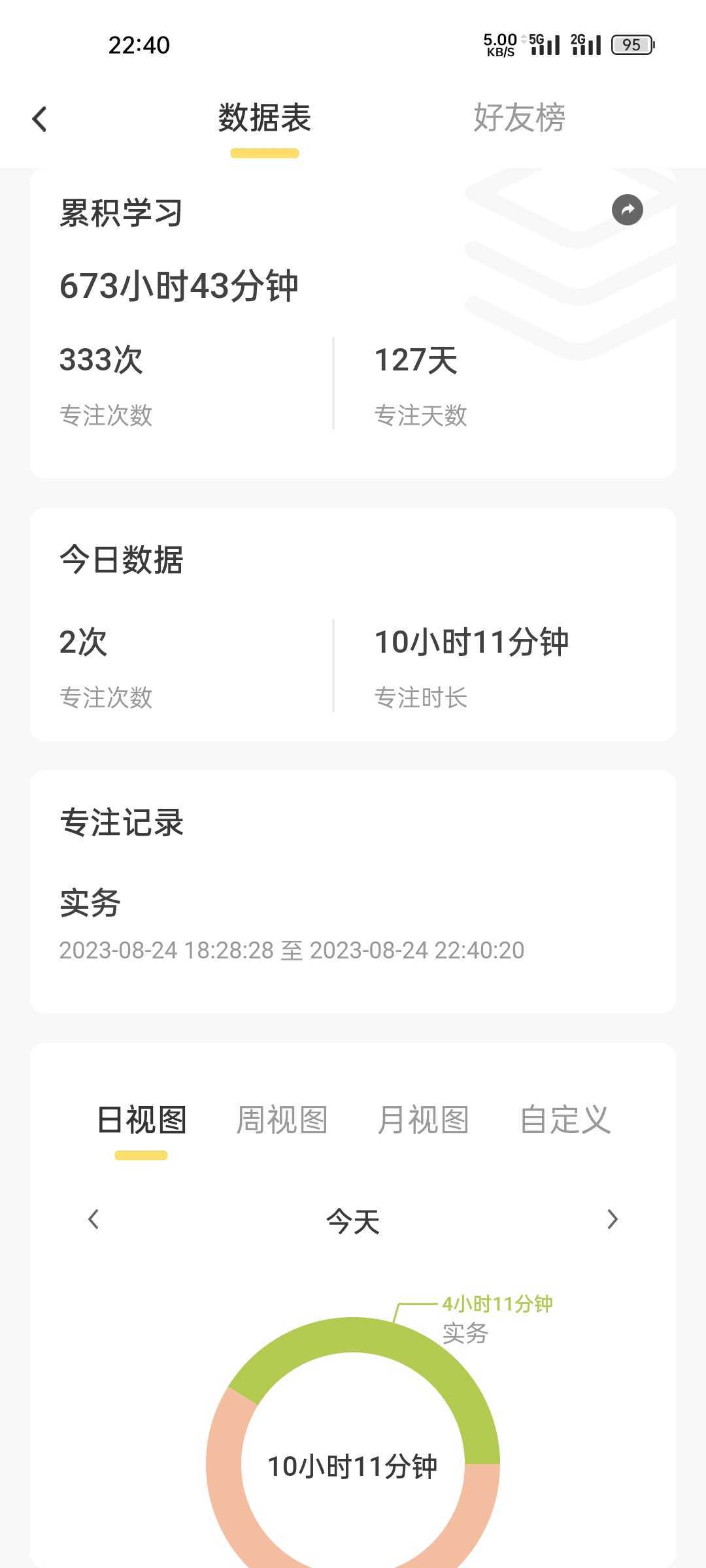Viewport: 706px width, 1568px height.
Task: Switch to 月视图 chart view
Action: tap(423, 1120)
